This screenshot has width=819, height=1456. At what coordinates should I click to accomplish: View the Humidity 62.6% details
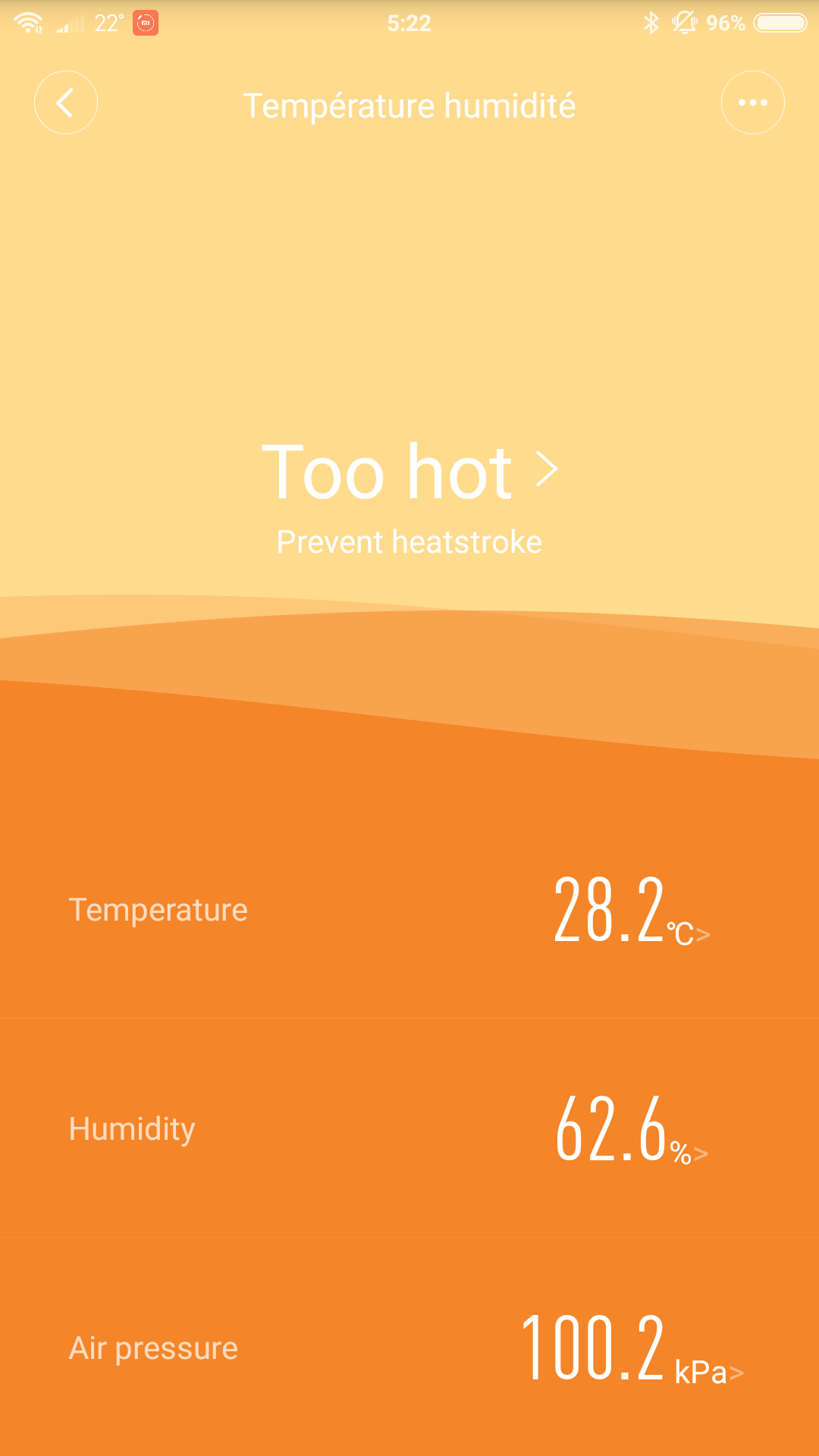click(409, 1128)
